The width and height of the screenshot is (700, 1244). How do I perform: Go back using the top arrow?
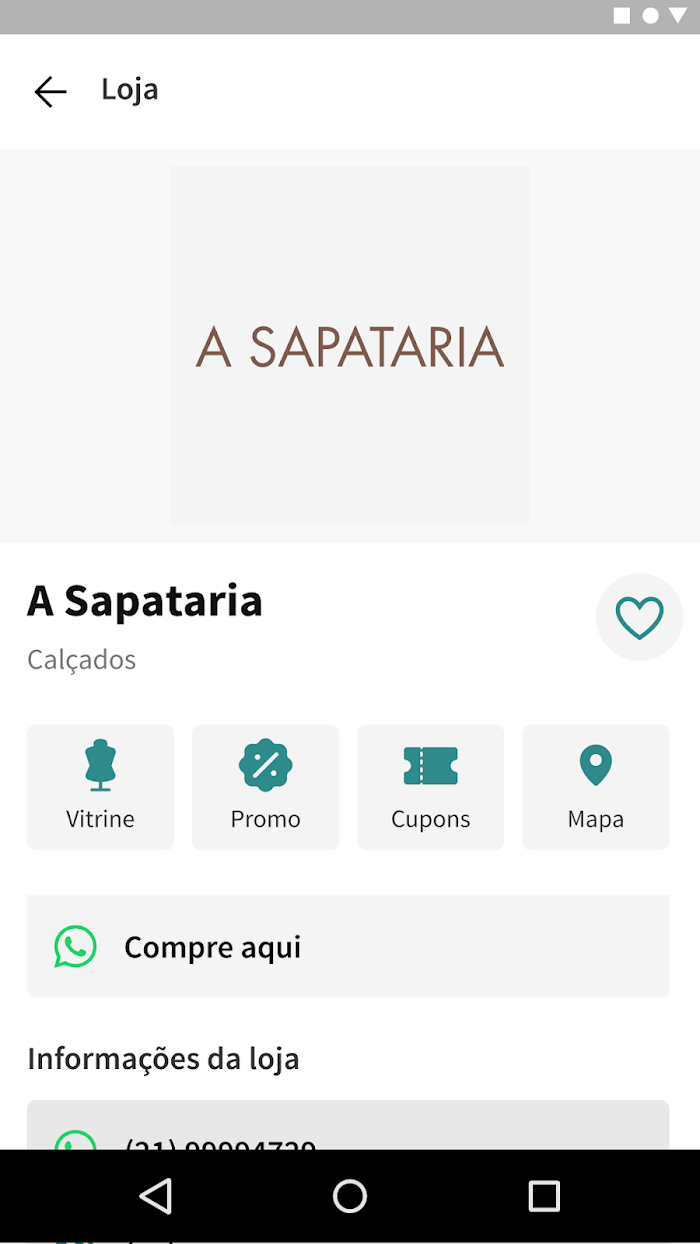coord(50,92)
